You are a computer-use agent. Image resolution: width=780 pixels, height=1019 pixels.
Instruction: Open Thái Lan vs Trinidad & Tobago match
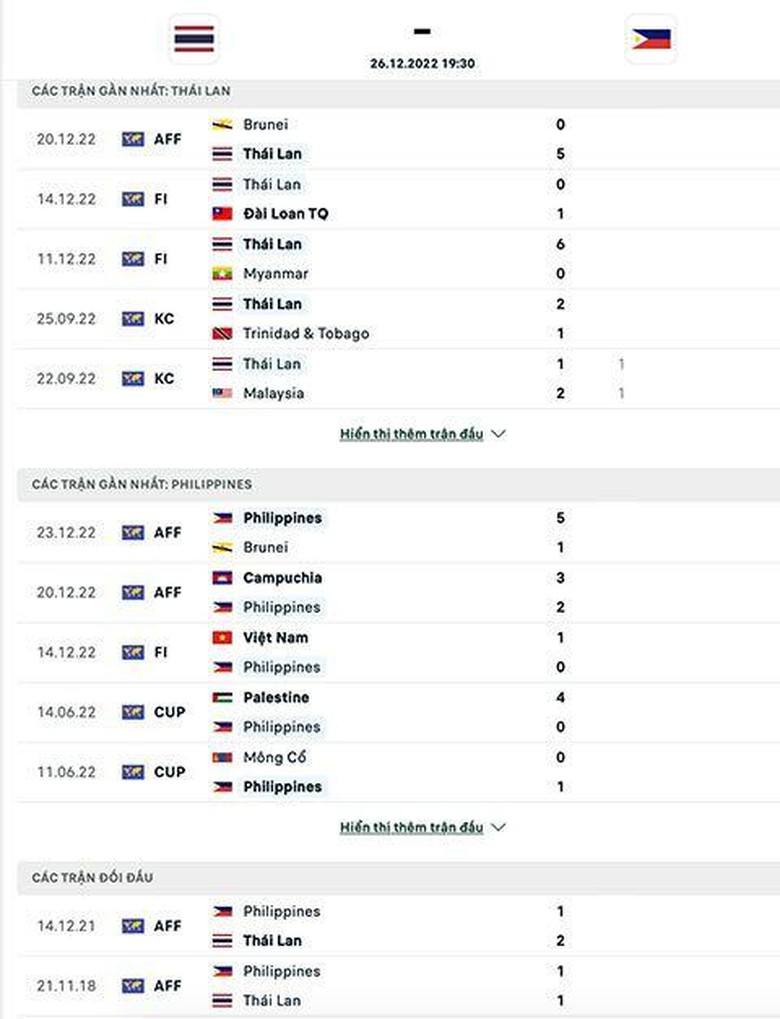click(390, 319)
